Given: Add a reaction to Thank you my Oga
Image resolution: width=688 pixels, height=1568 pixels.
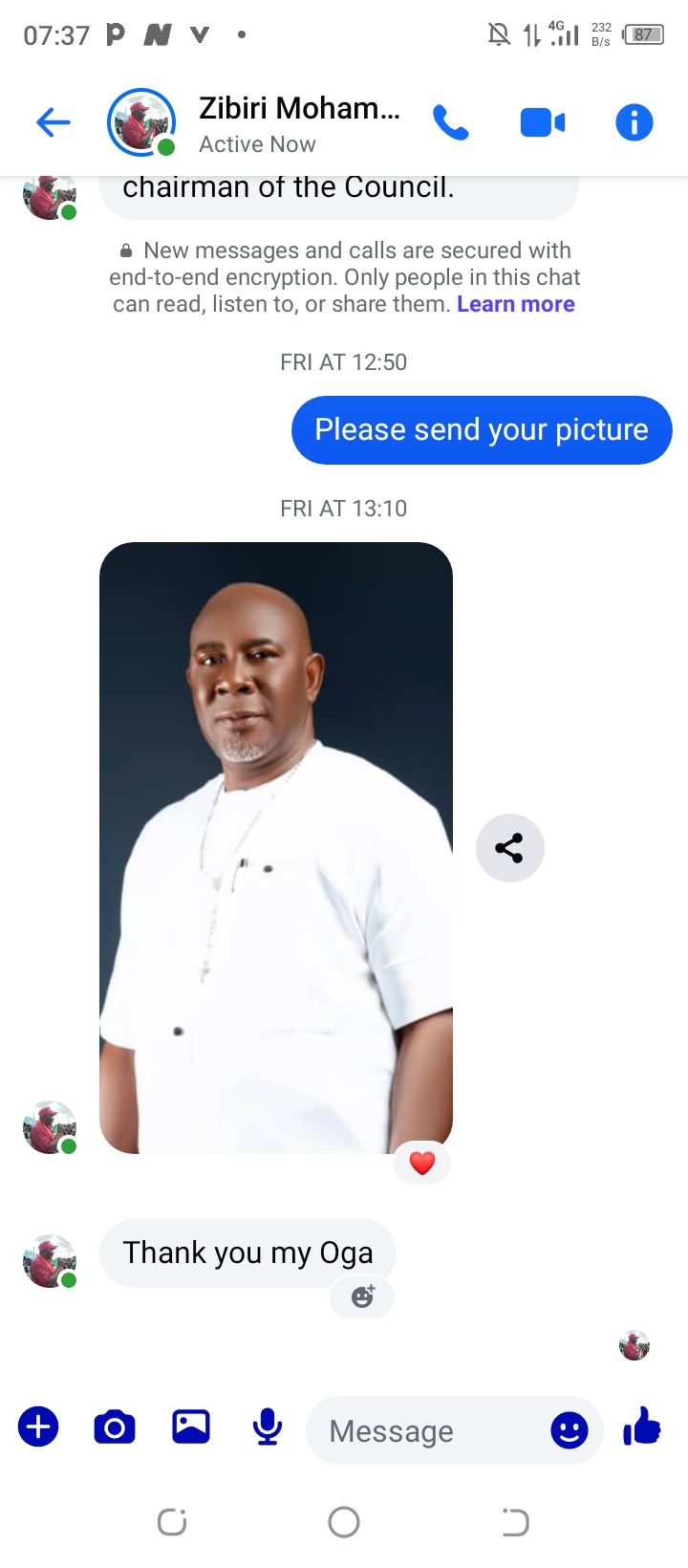Looking at the screenshot, I should click(362, 1297).
